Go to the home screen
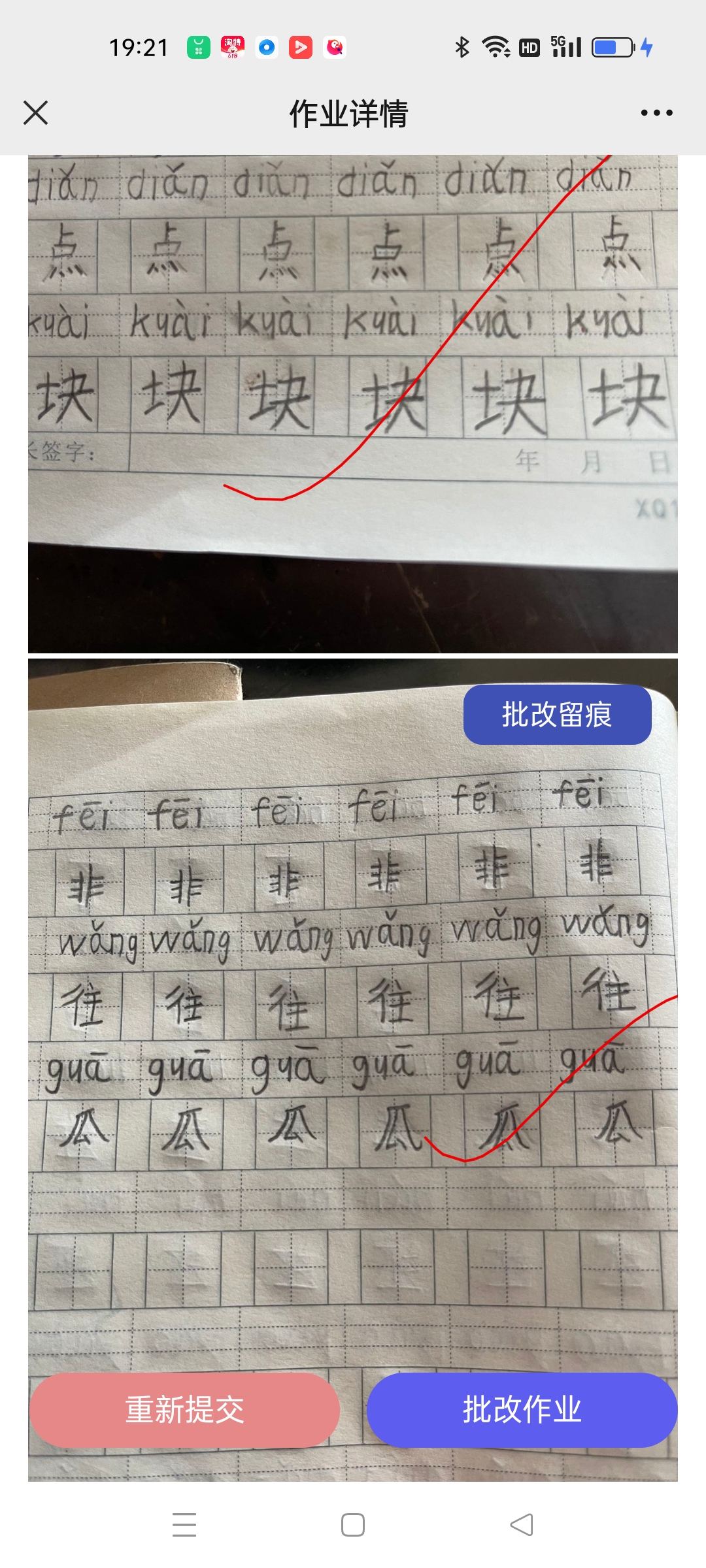This screenshot has width=706, height=1568. pyautogui.click(x=353, y=1525)
